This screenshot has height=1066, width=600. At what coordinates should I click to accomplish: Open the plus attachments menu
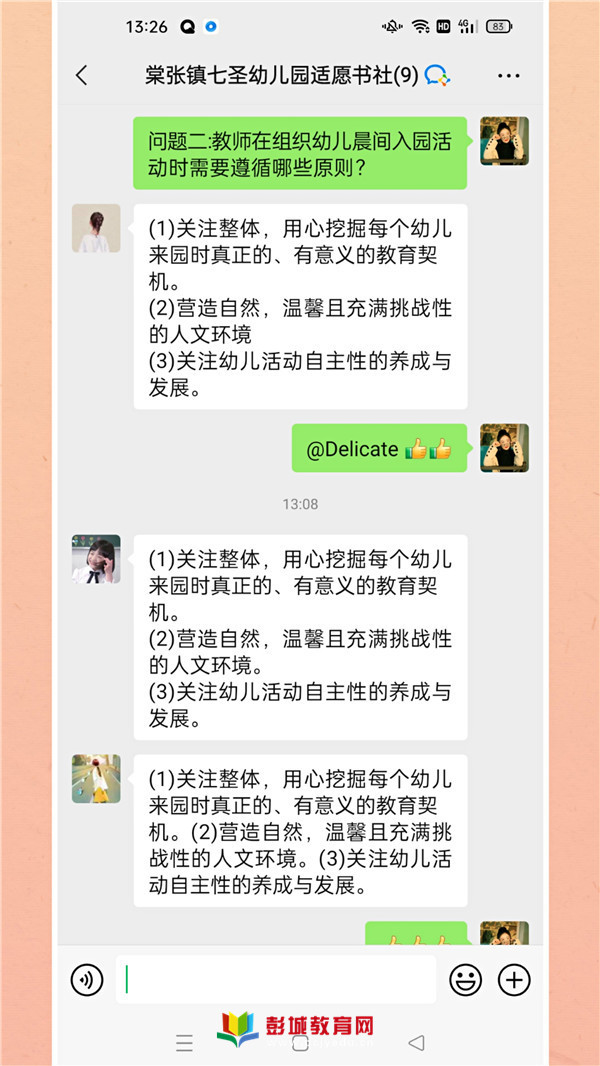pos(514,980)
